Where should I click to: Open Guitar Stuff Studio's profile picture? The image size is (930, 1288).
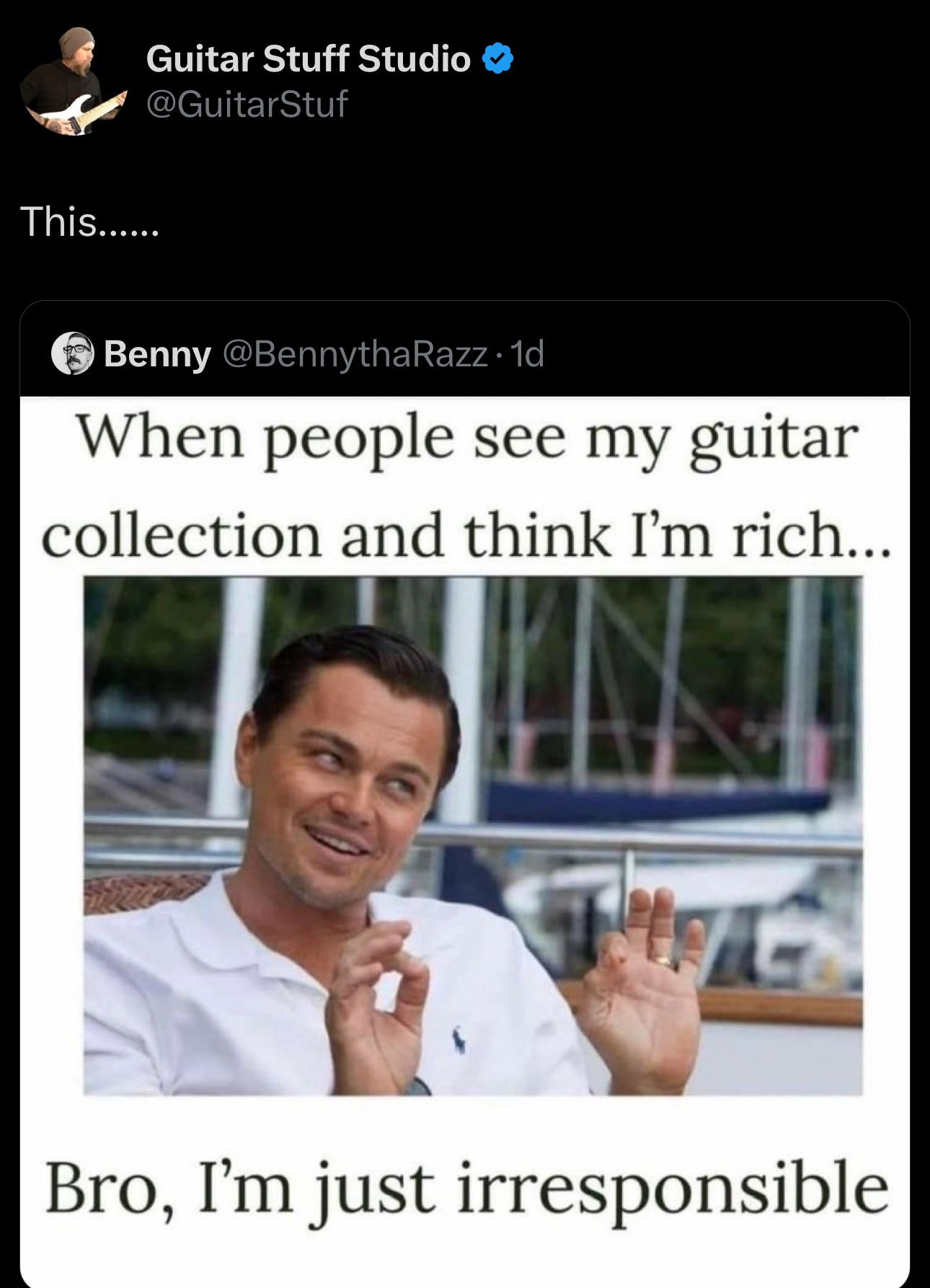pos(73,82)
